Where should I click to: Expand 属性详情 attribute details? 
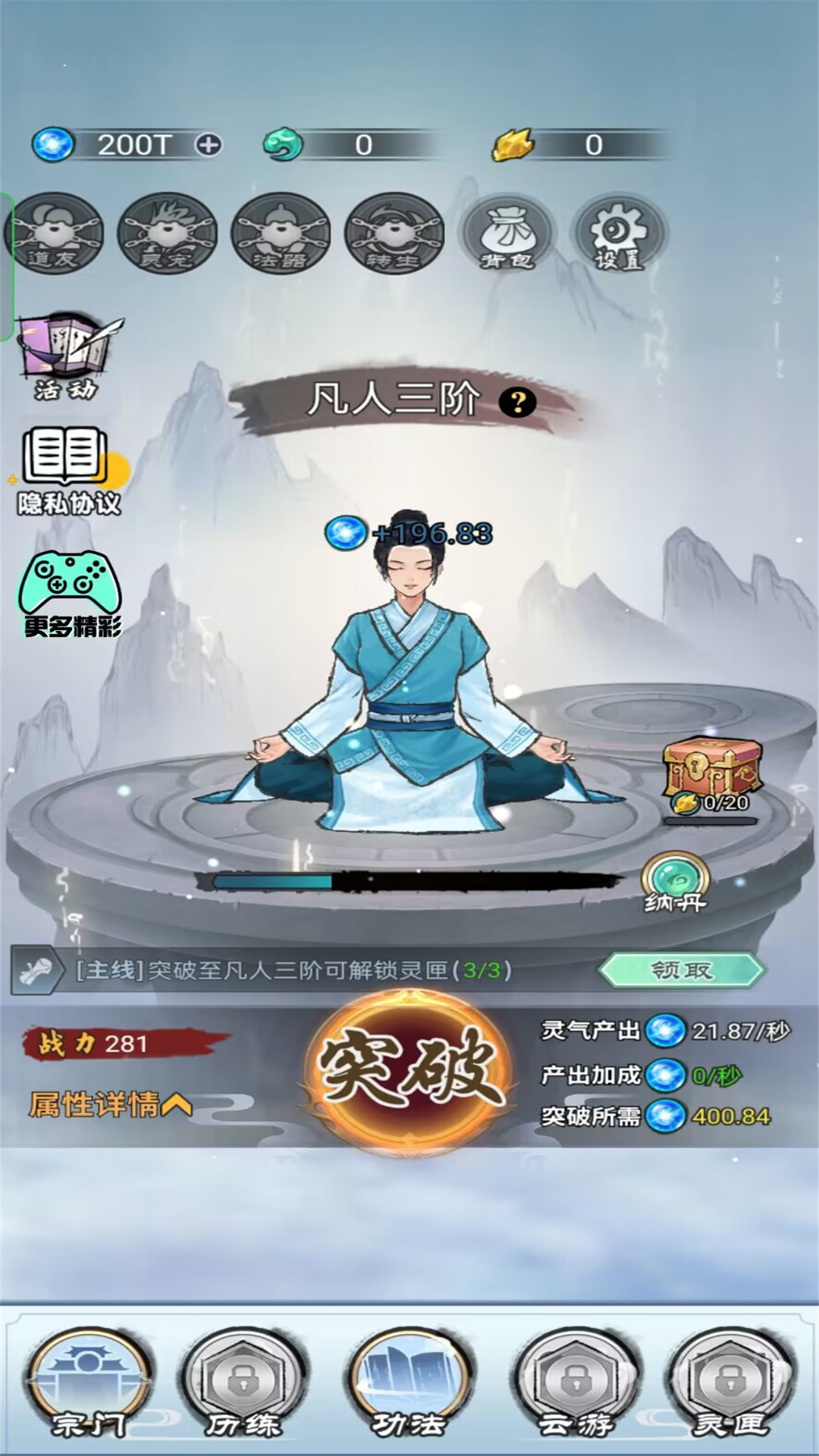click(x=110, y=1105)
